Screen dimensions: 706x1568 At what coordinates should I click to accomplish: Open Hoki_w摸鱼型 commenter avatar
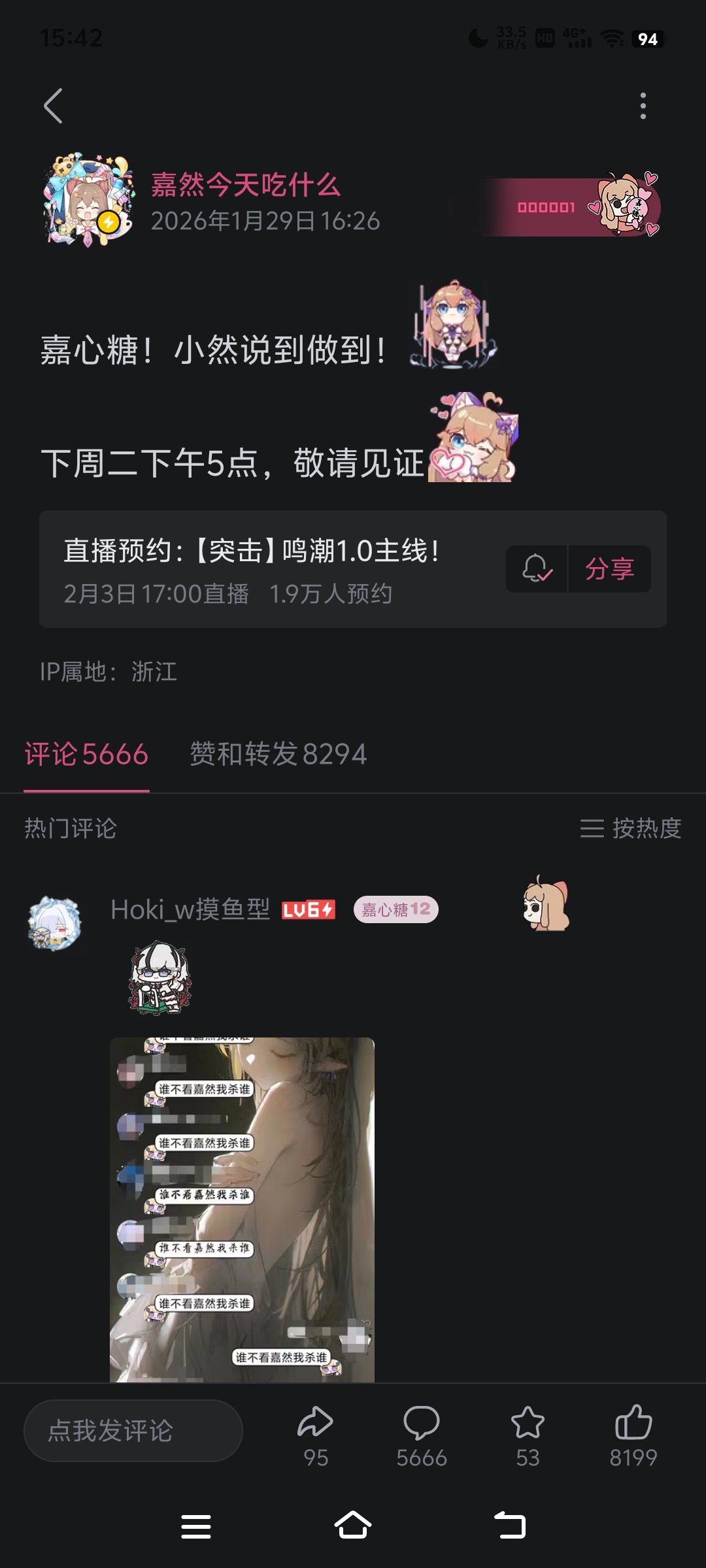[55, 923]
